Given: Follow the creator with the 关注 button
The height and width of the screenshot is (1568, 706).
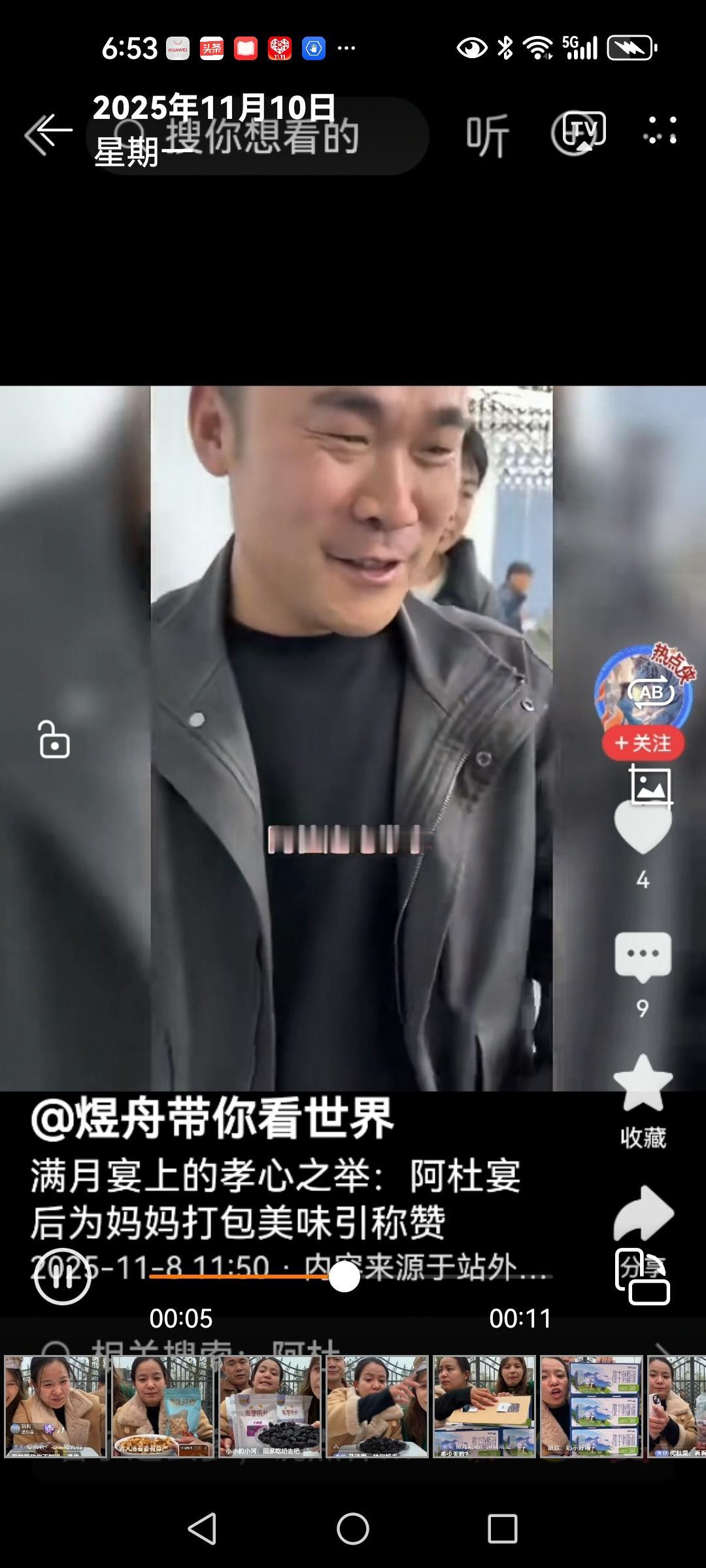Looking at the screenshot, I should click(x=643, y=743).
